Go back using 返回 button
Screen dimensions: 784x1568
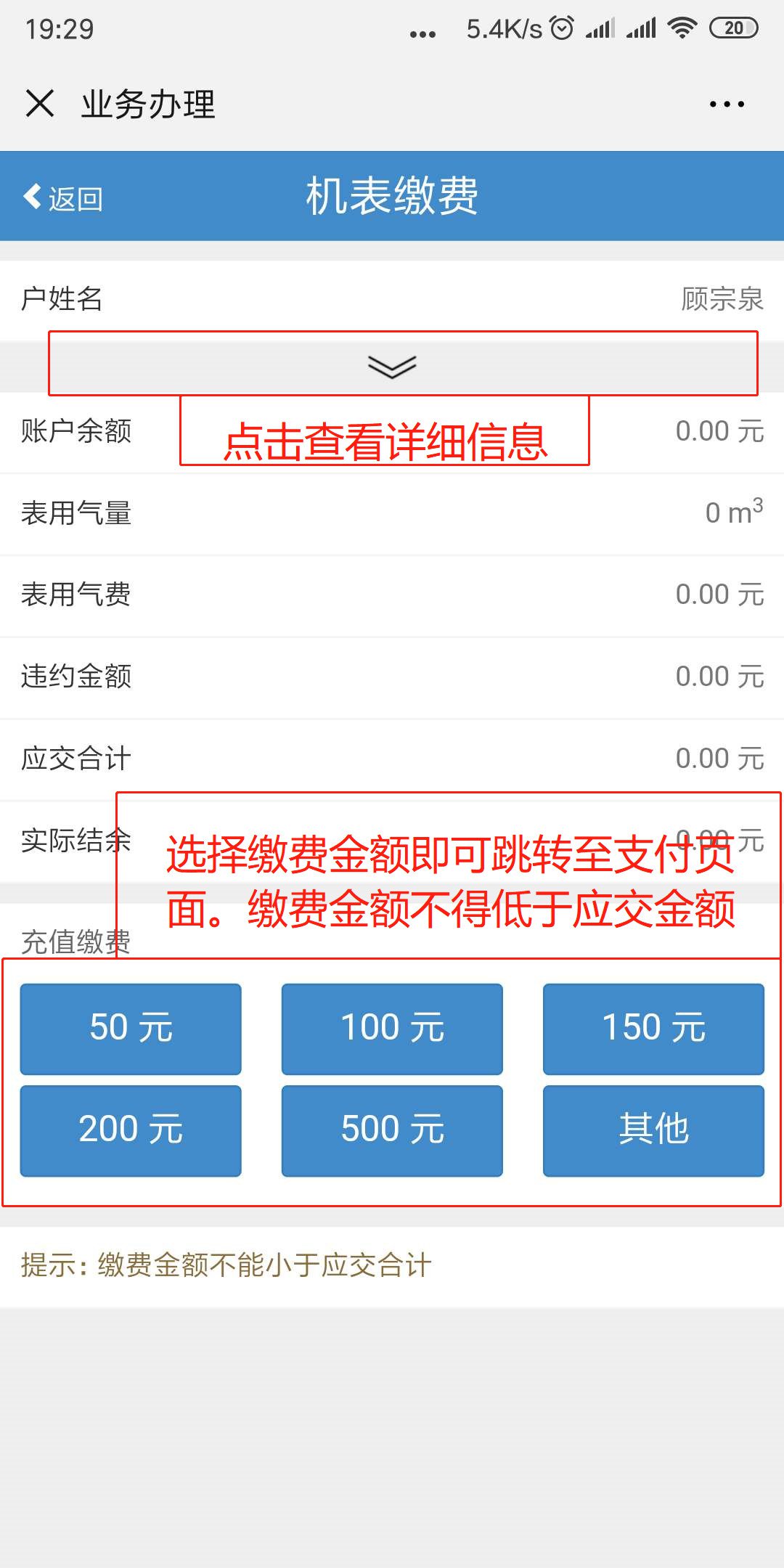click(x=63, y=197)
